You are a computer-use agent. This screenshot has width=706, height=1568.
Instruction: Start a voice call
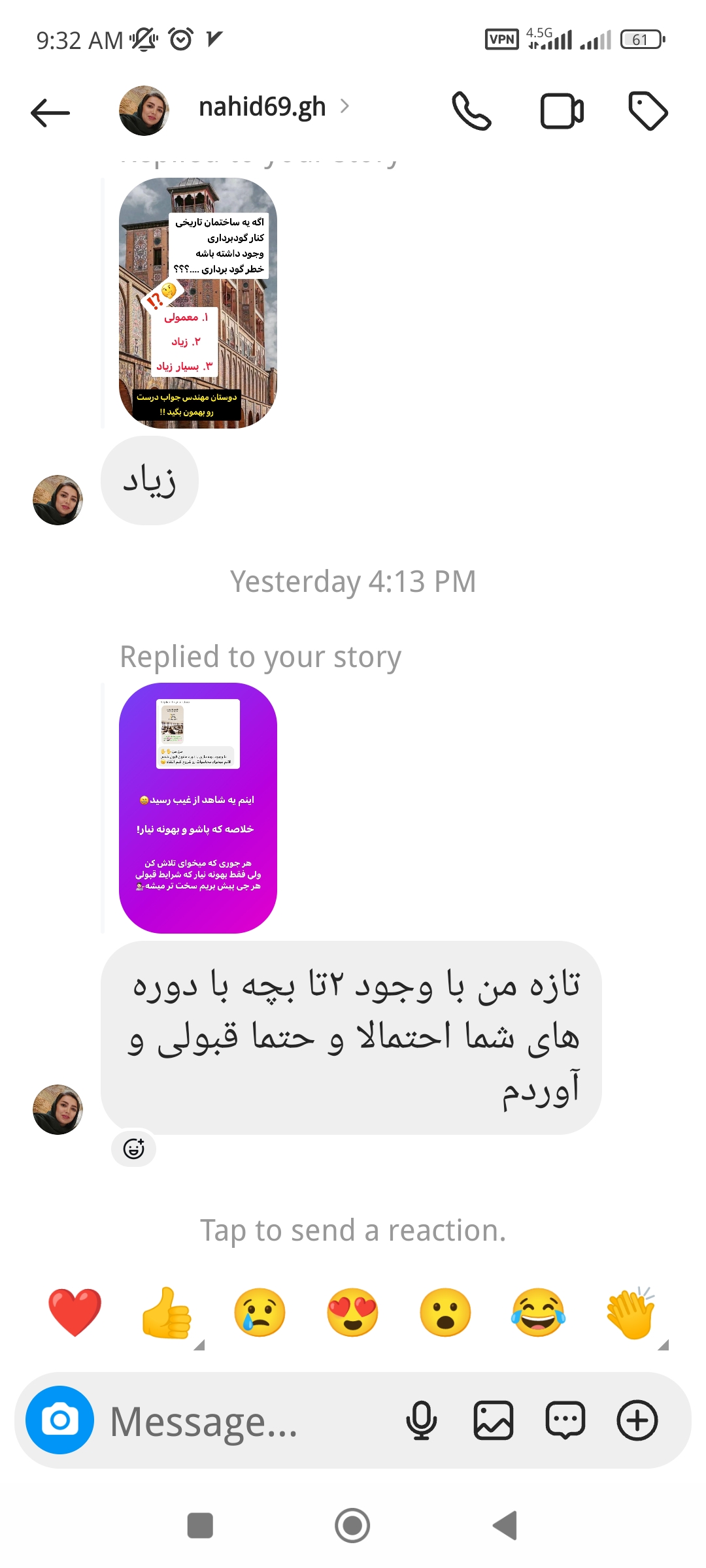471,111
